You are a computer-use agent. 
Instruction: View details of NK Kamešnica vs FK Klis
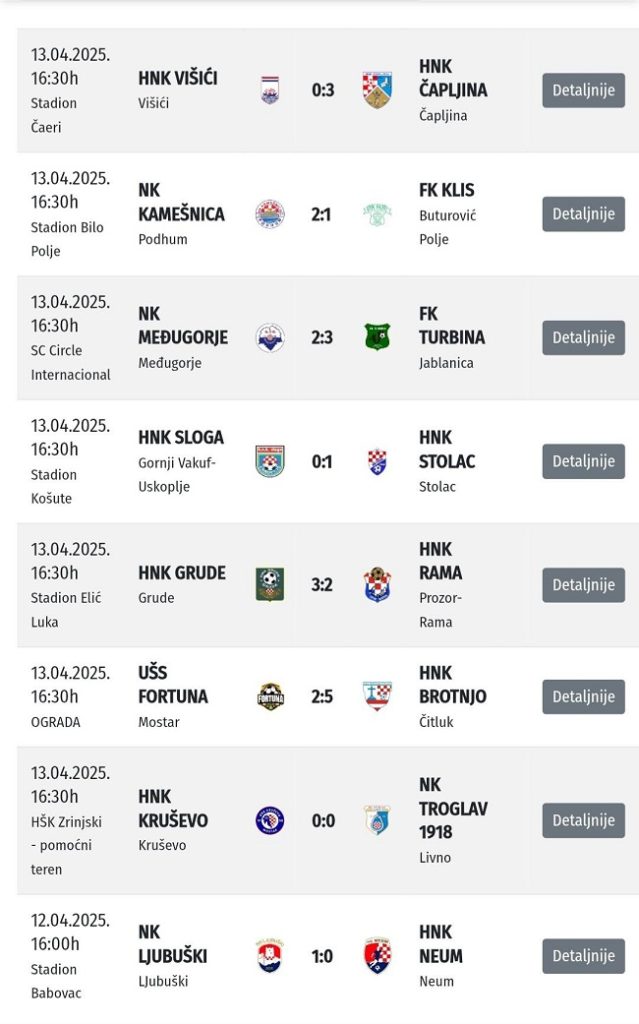tap(583, 214)
